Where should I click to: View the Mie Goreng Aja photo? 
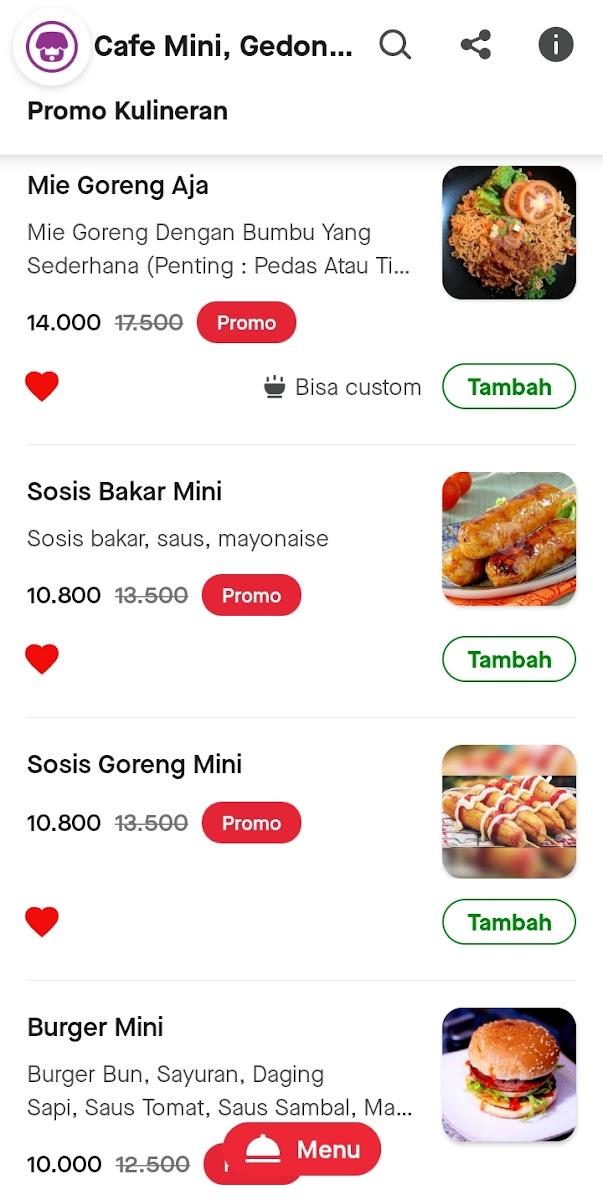tap(509, 233)
